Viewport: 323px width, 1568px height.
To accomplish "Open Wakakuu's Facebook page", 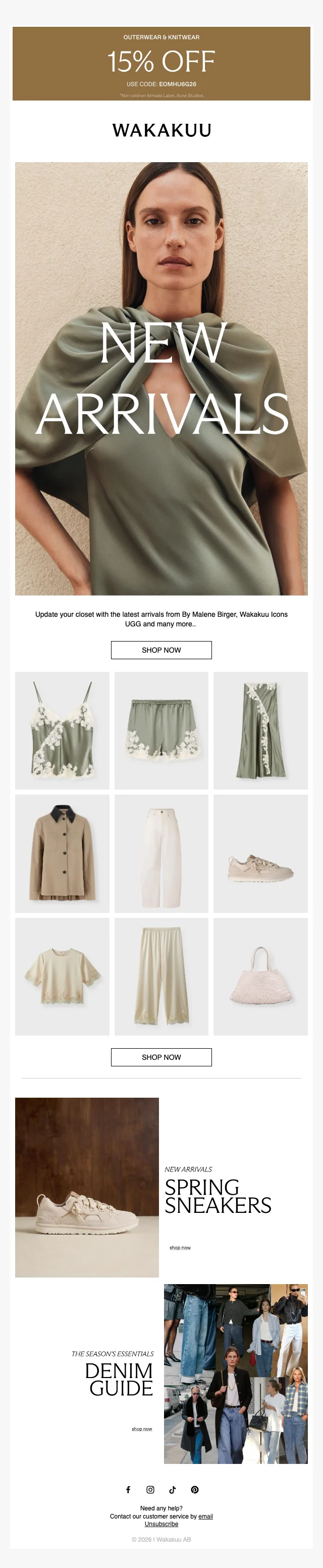I will coord(128,1490).
